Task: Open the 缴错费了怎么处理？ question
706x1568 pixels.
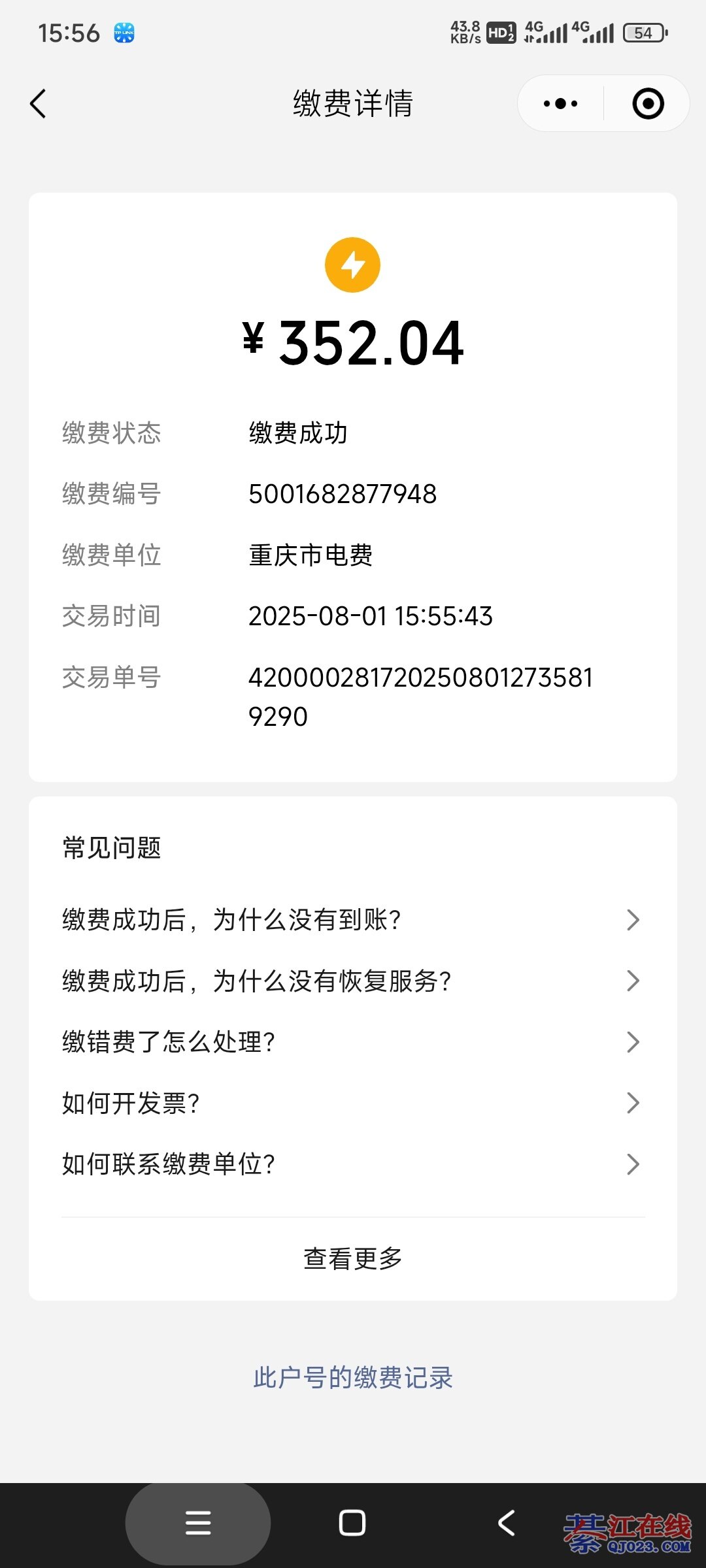Action: [x=353, y=1042]
